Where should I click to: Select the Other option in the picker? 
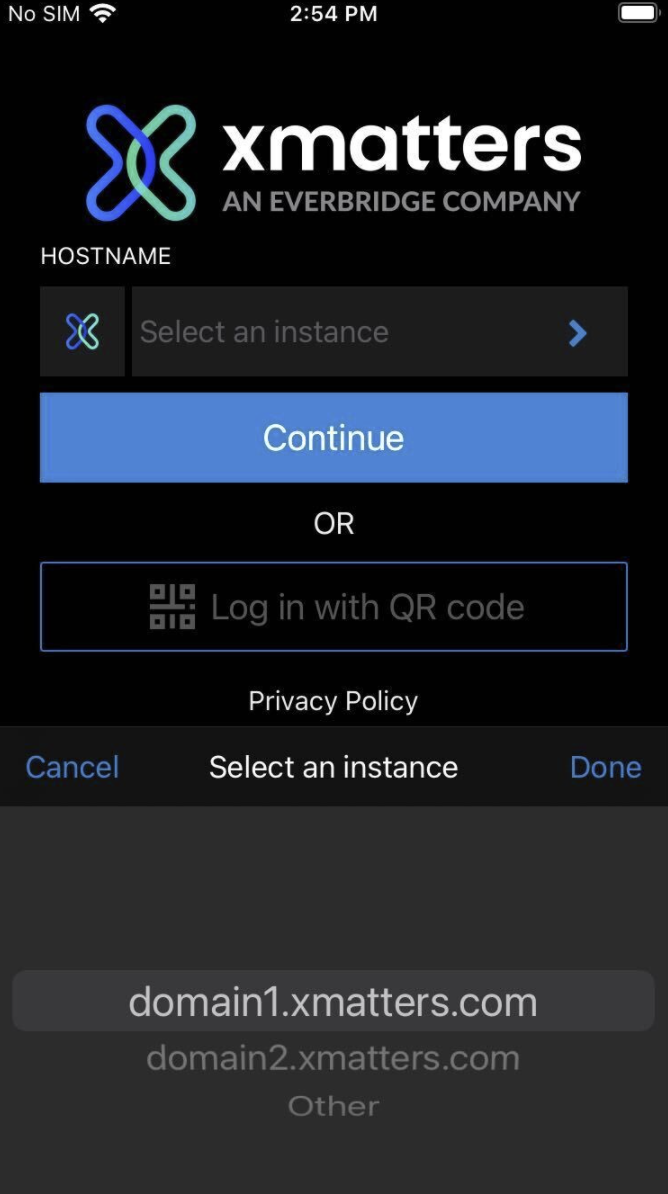[334, 1106]
